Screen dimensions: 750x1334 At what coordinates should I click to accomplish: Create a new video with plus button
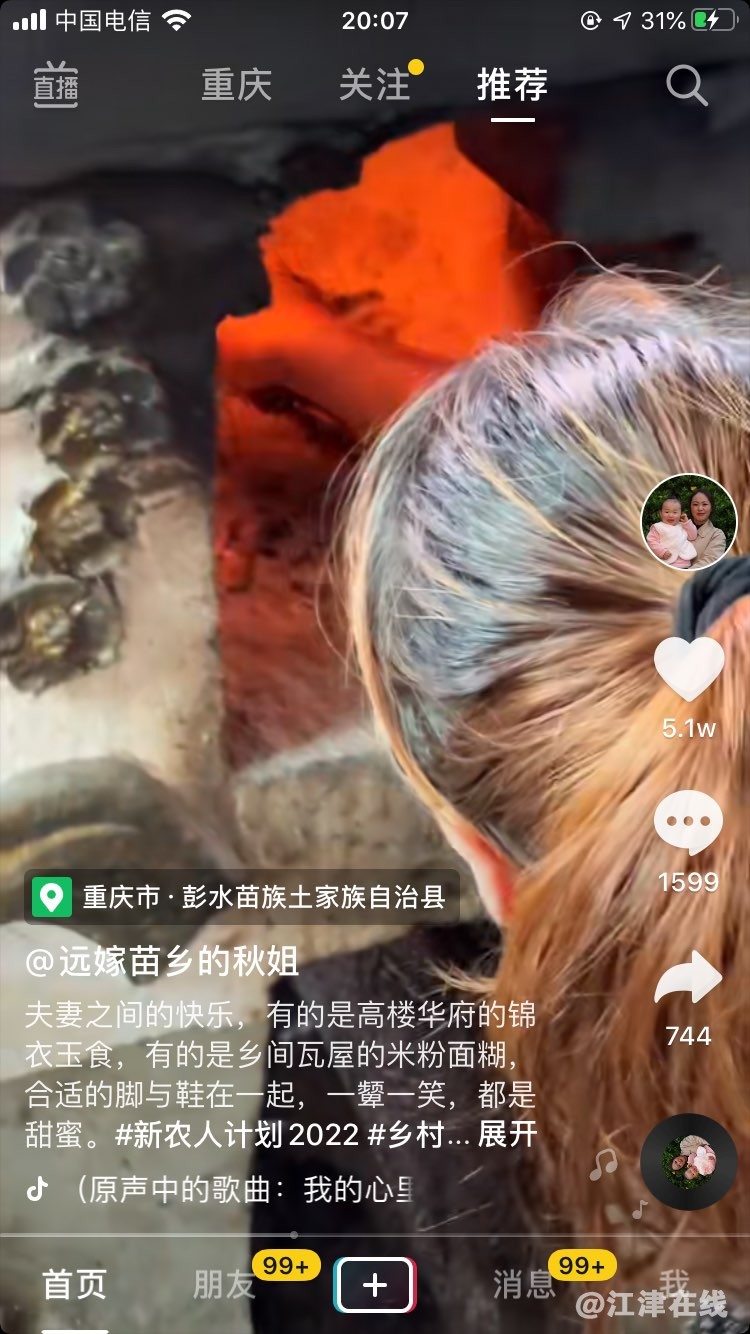point(375,1285)
